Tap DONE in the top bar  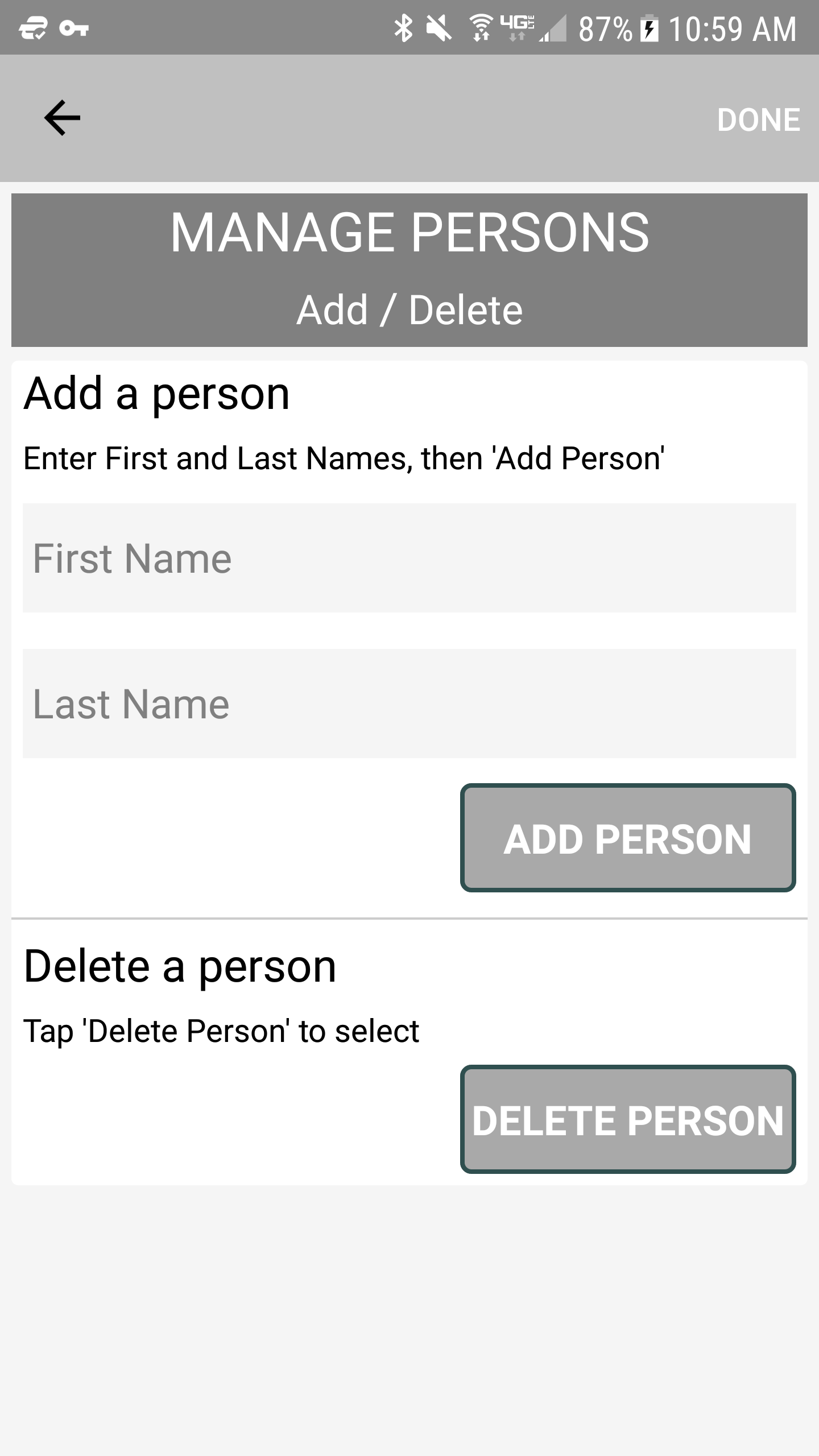(758, 120)
